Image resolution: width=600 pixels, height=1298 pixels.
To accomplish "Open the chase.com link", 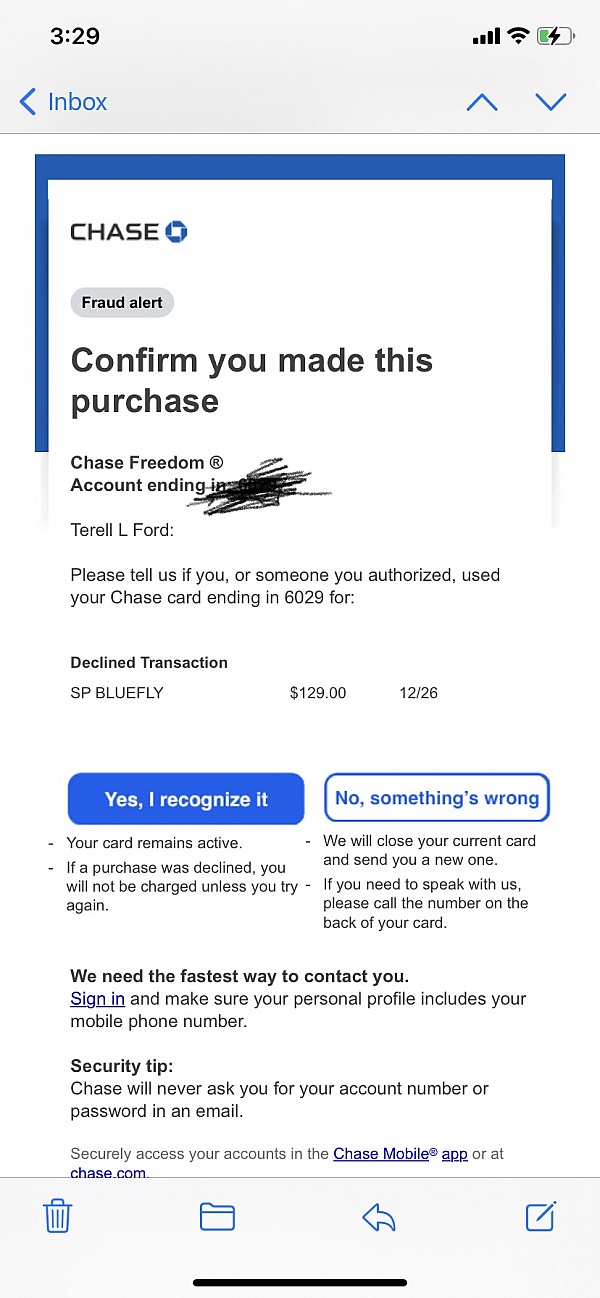I will tap(108, 1173).
